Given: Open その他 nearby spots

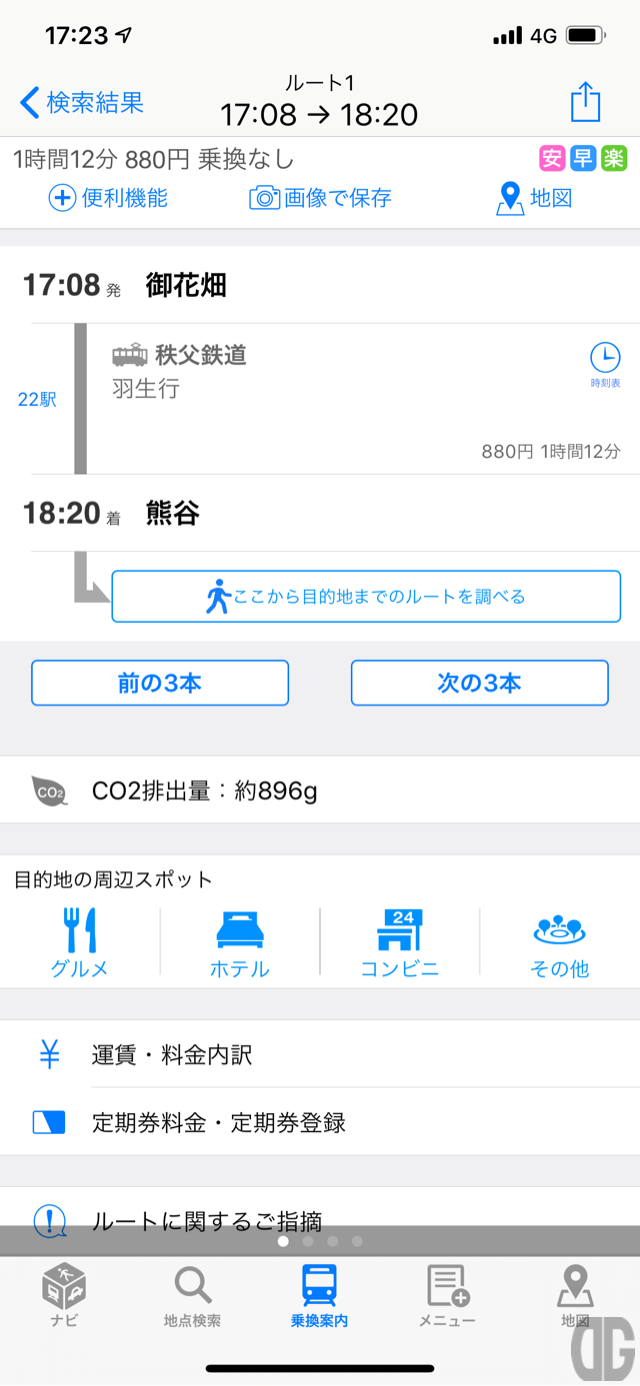Looking at the screenshot, I should point(560,942).
